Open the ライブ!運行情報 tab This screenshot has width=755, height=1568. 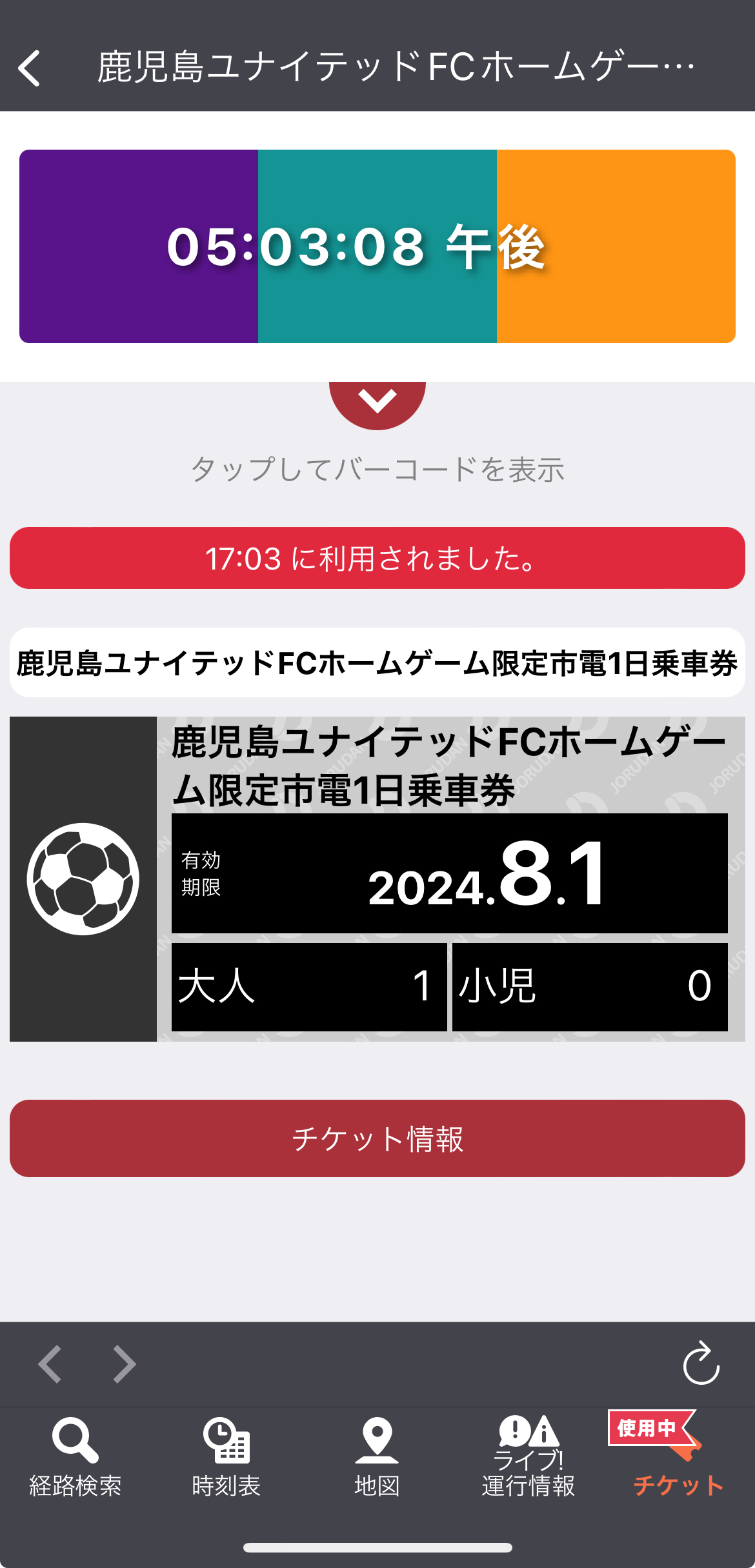[528, 1457]
